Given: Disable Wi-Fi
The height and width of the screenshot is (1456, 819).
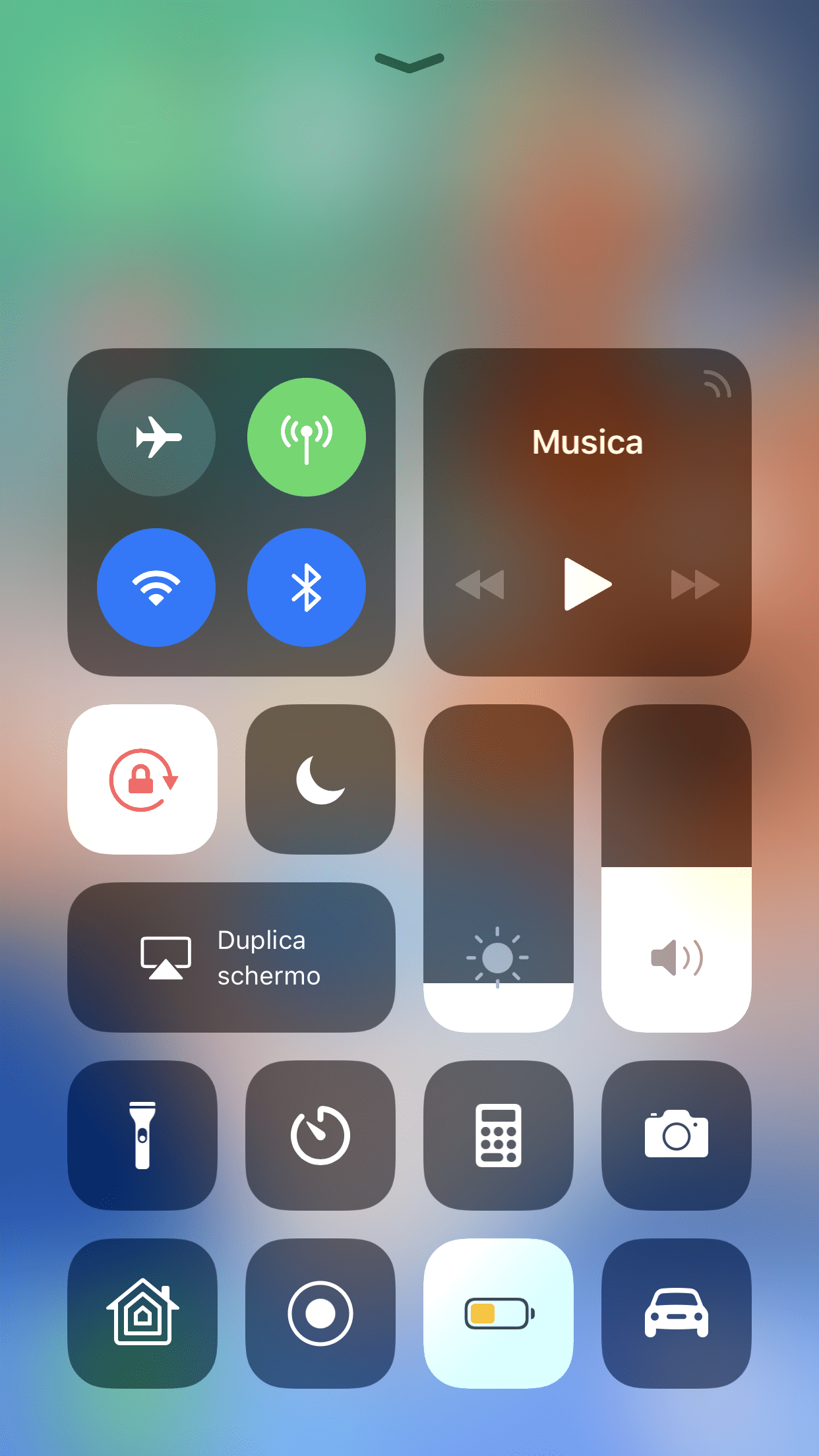Looking at the screenshot, I should coord(156,587).
